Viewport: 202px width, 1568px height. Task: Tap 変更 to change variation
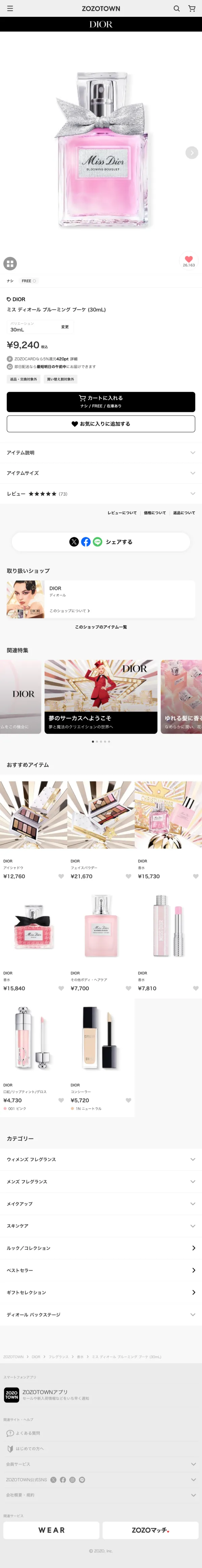coord(65,327)
